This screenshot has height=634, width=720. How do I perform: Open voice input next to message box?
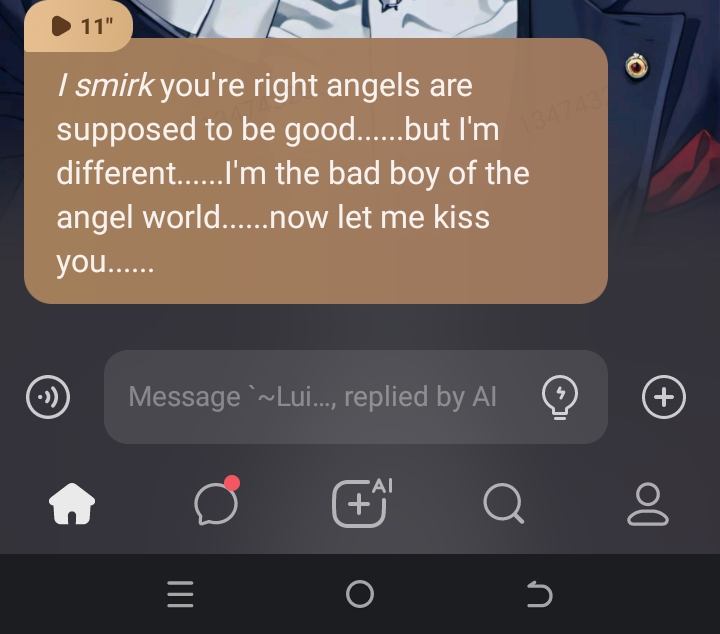(x=47, y=397)
